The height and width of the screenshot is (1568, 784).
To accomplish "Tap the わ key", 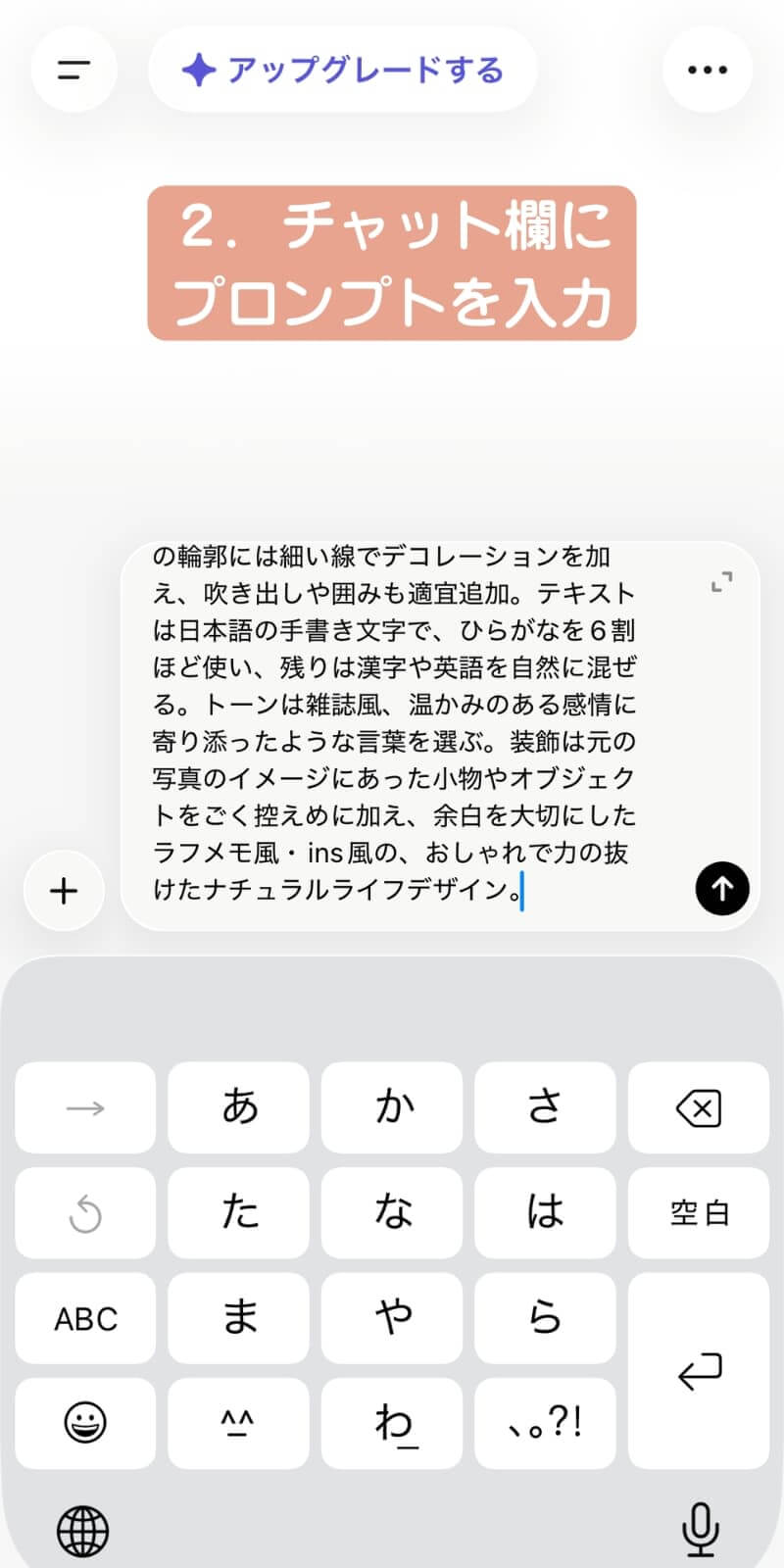I will tap(392, 1424).
